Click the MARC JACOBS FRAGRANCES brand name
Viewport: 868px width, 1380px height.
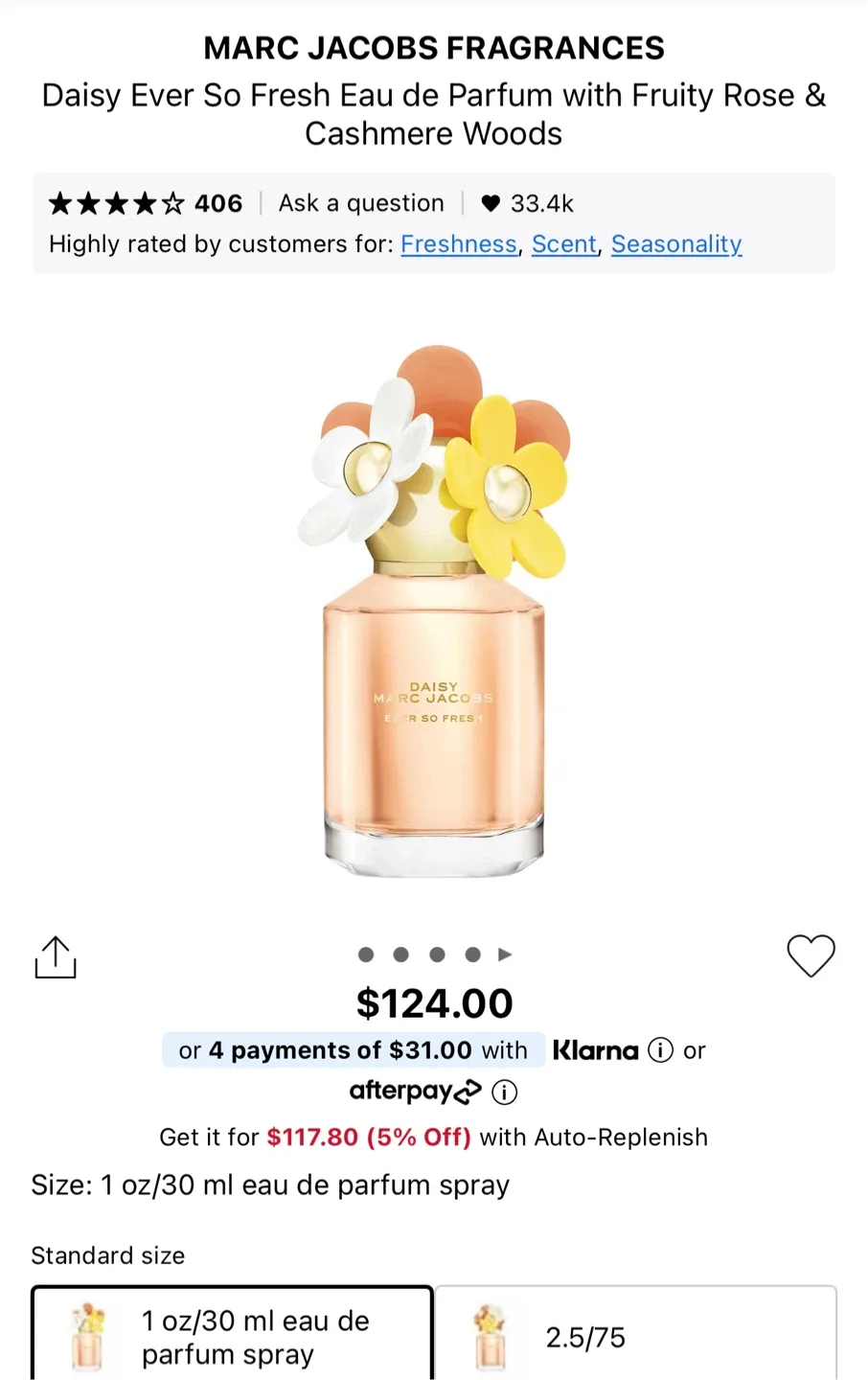click(433, 47)
